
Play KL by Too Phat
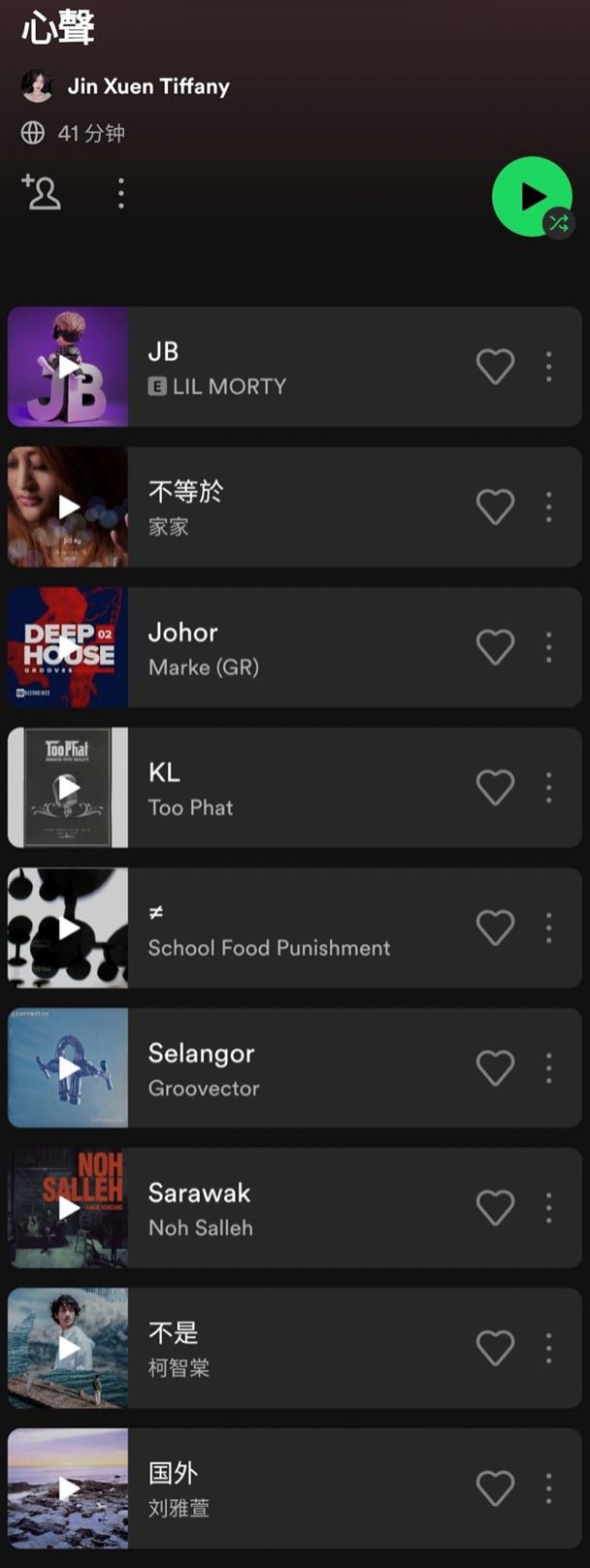click(68, 787)
